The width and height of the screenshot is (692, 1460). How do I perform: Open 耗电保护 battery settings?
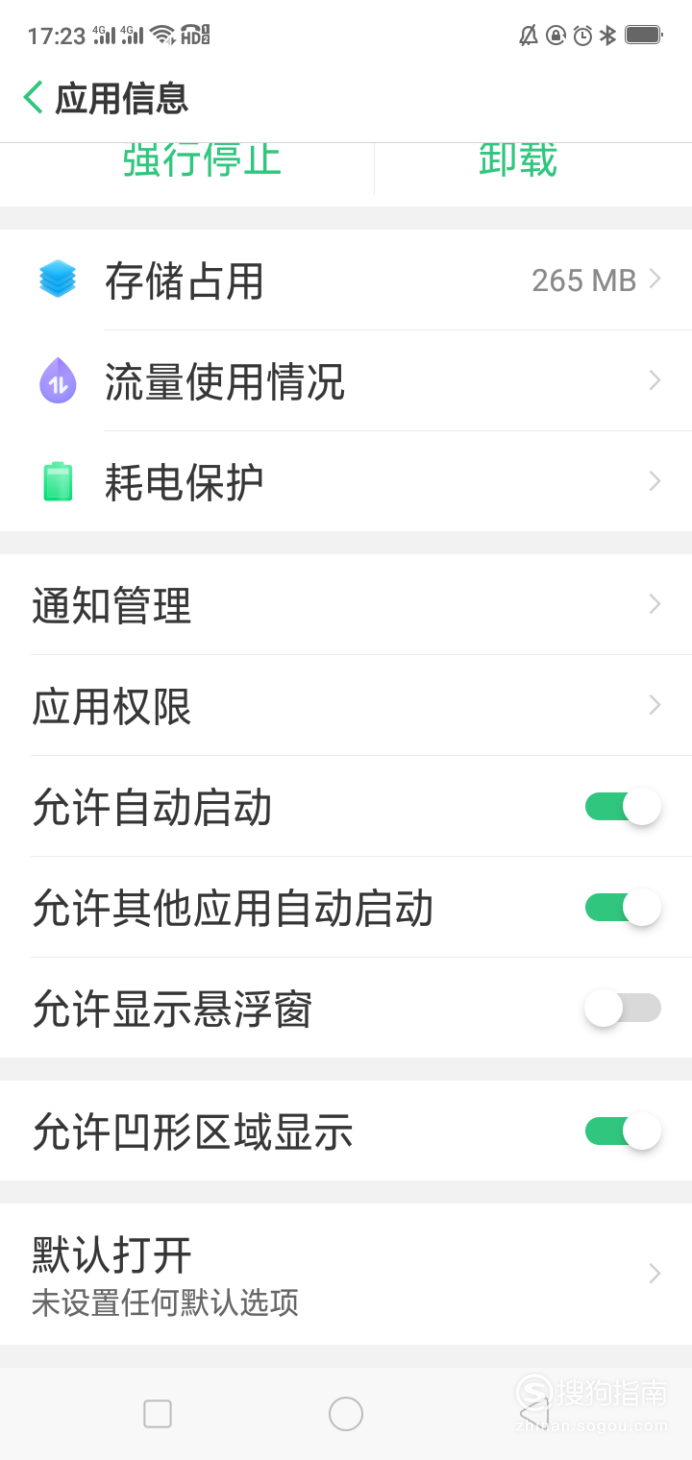click(x=346, y=482)
